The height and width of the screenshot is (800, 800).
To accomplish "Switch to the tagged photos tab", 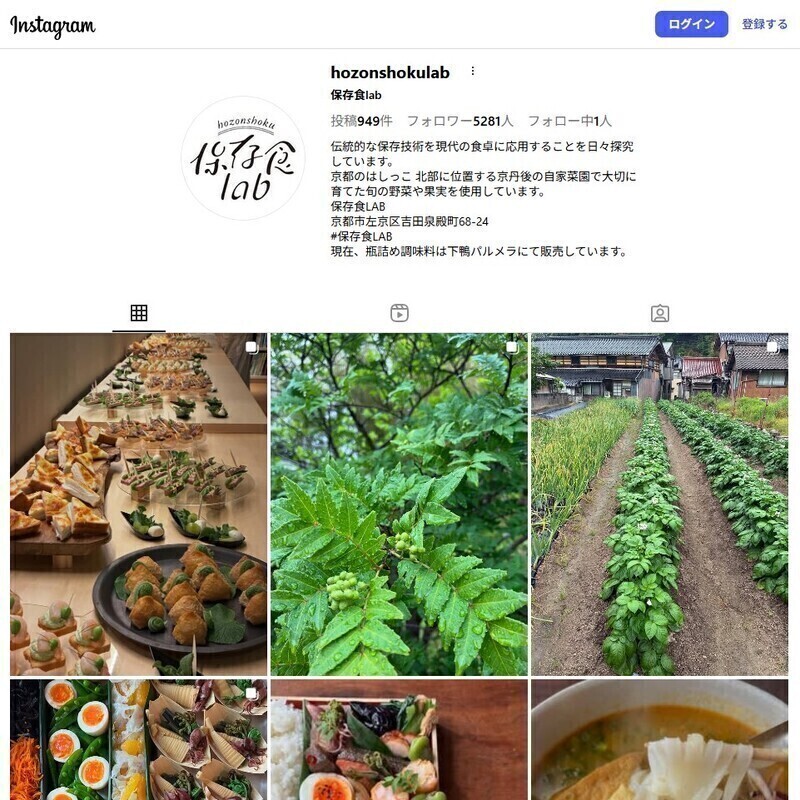I will (x=660, y=313).
